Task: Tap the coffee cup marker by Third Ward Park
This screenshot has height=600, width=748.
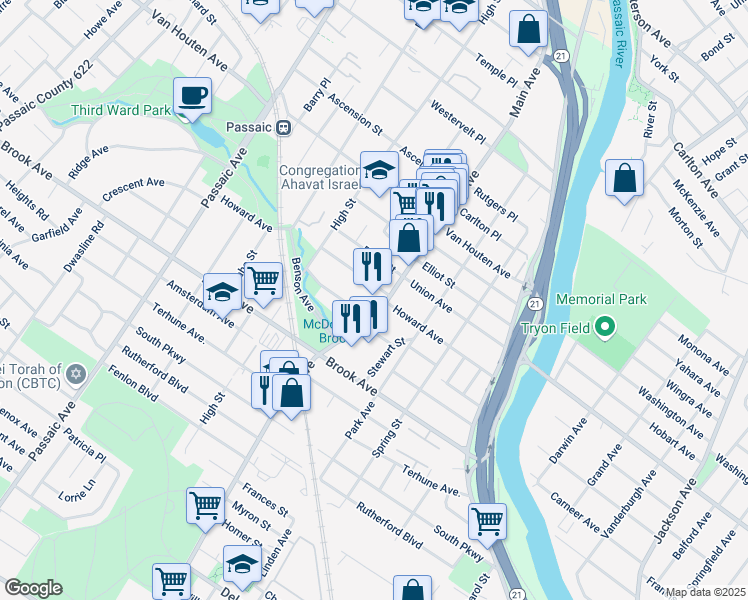Action: pos(193,96)
